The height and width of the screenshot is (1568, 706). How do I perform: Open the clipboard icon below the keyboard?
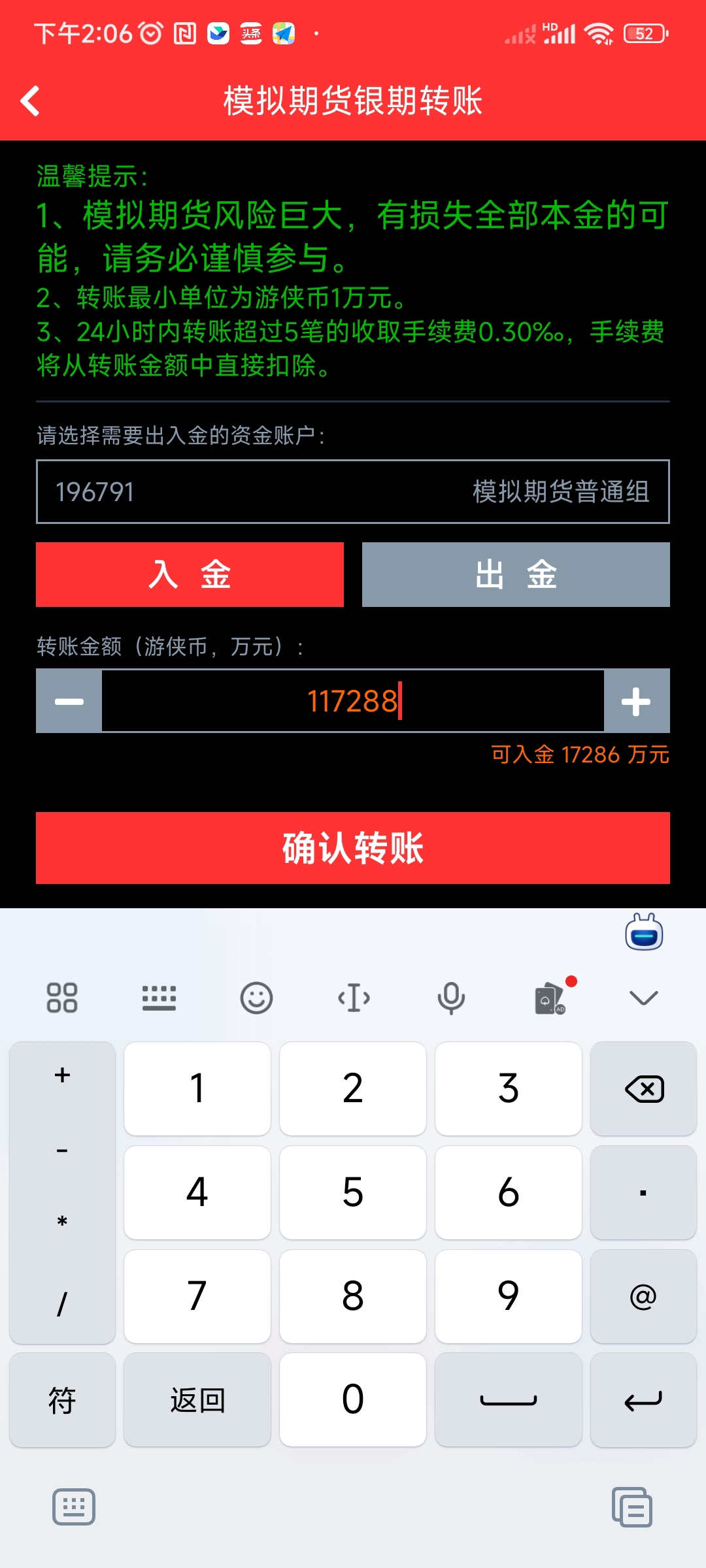point(631,1507)
